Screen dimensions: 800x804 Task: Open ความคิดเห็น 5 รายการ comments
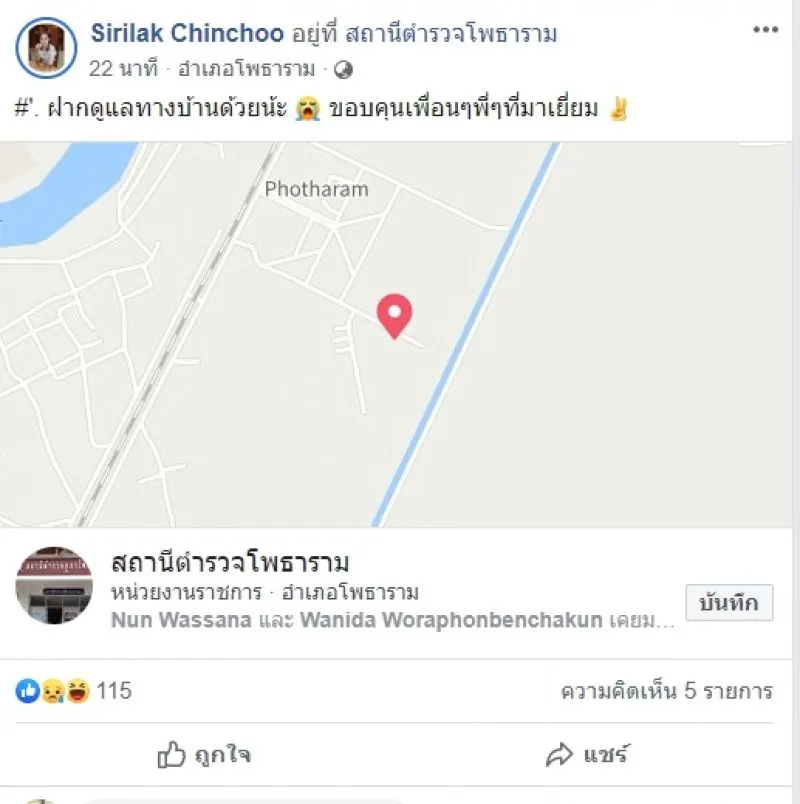pos(665,691)
